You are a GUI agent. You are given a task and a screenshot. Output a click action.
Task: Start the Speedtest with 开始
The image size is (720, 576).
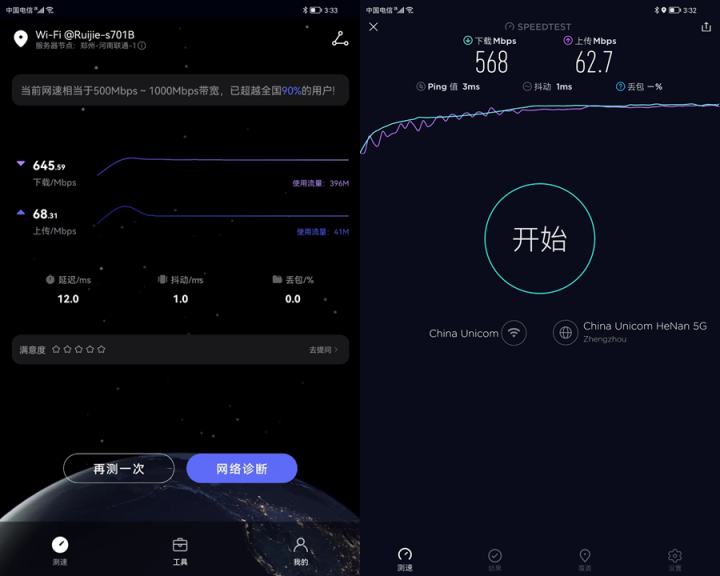(x=539, y=239)
